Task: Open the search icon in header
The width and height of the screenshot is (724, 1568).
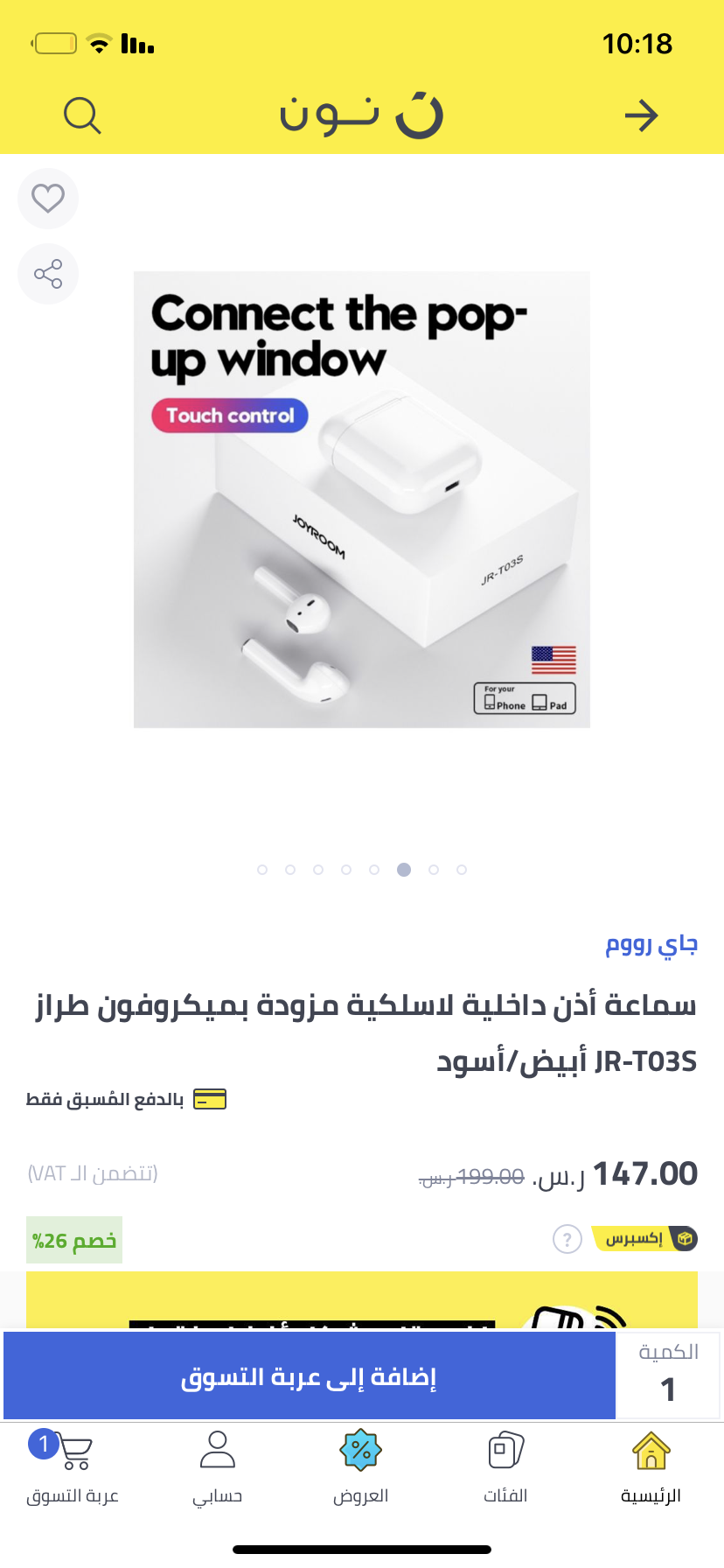Action: (x=83, y=115)
